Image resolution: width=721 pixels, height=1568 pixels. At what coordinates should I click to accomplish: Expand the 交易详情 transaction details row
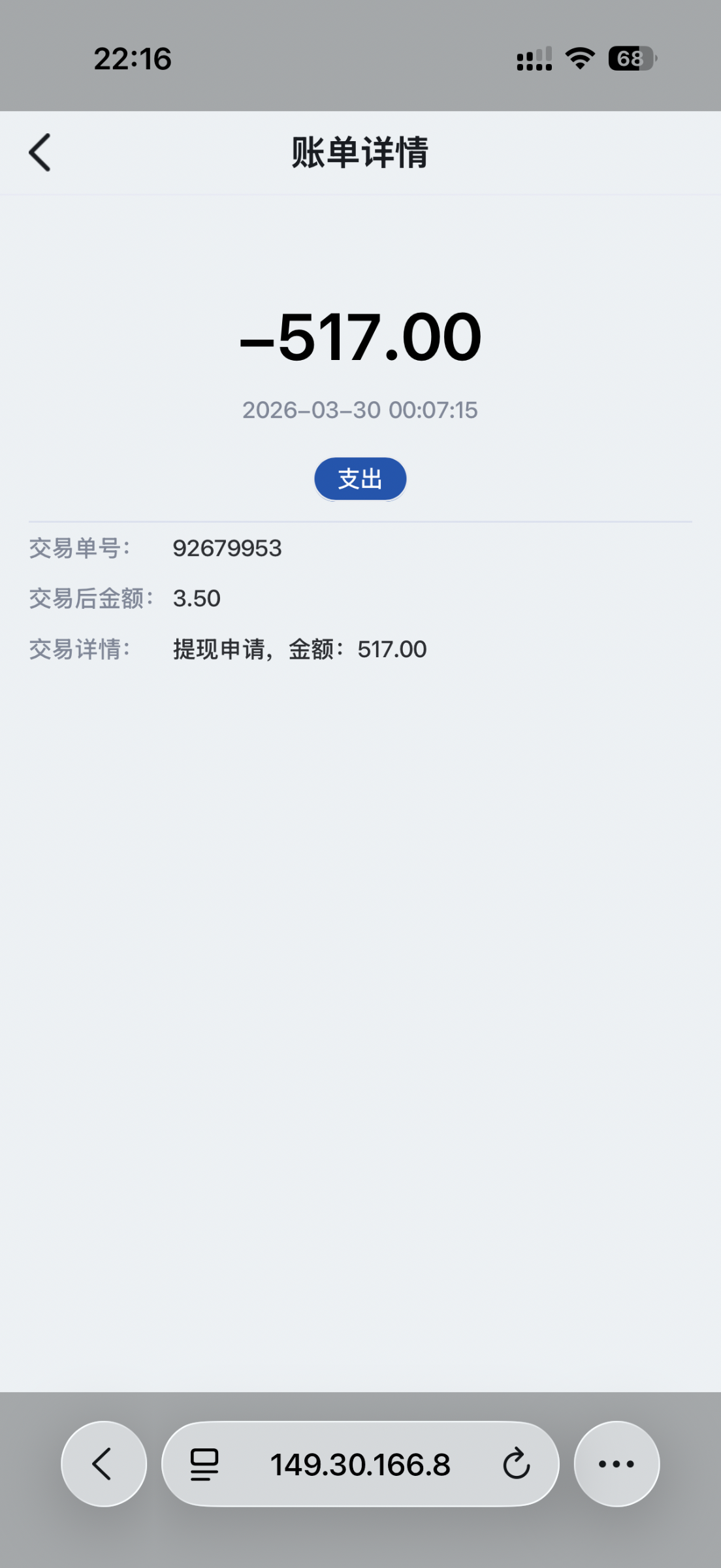pyautogui.click(x=78, y=649)
